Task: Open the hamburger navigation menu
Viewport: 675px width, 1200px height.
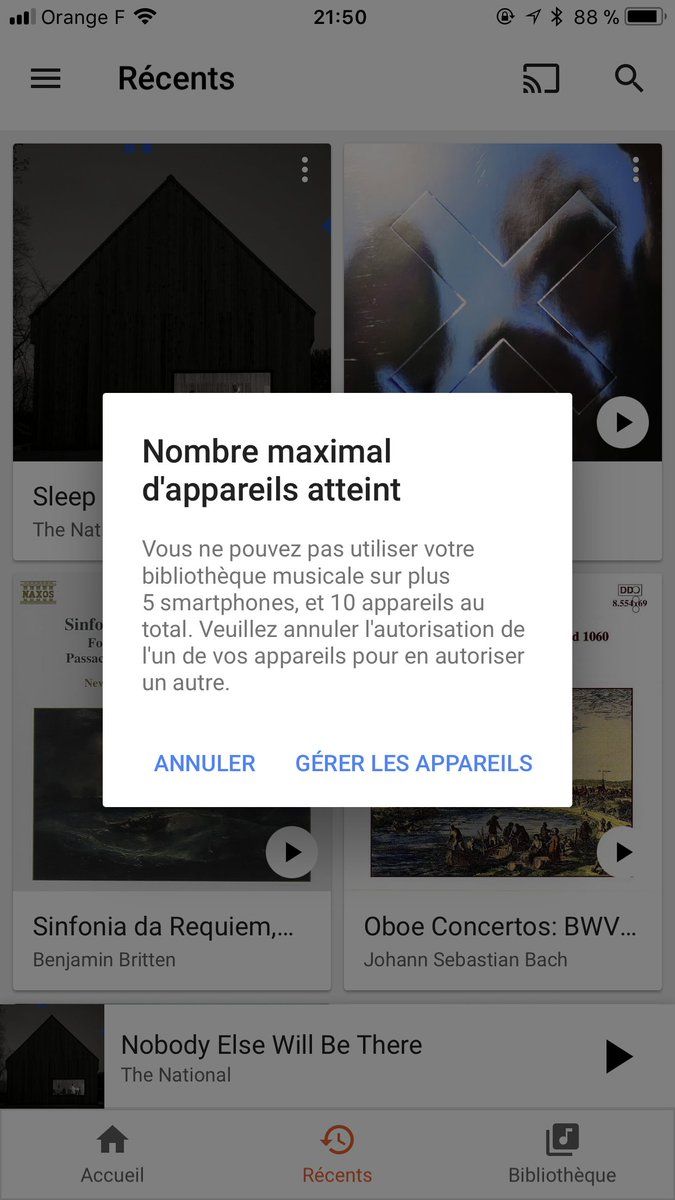Action: 46,79
